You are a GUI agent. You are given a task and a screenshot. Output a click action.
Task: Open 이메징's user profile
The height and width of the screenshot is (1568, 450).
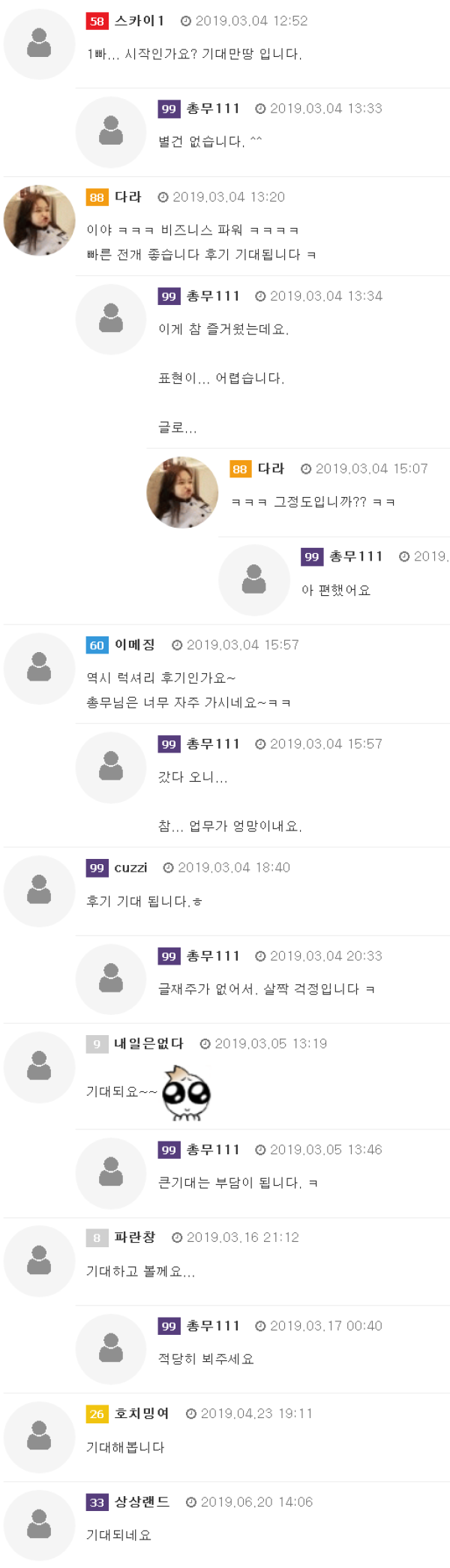134,645
